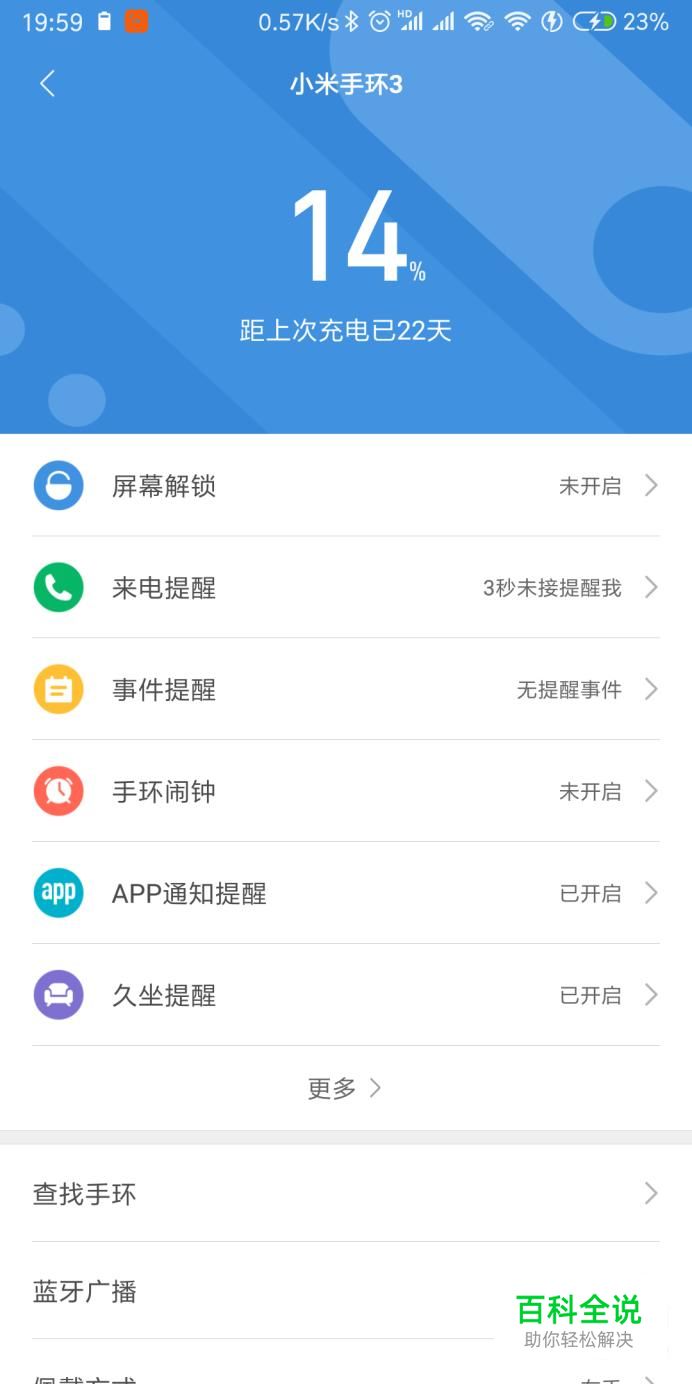Viewport: 692px width, 1384px height.
Task: Open the 事件提醒 row
Action: (x=345, y=690)
